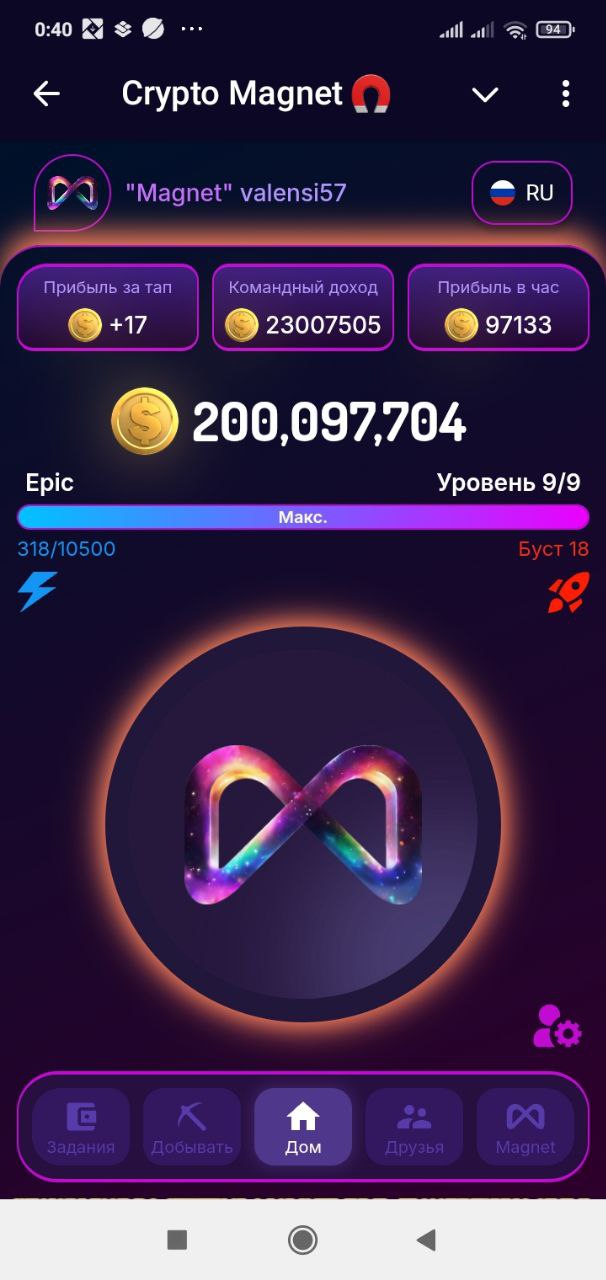Switch to the Задания tab
The width and height of the screenshot is (606, 1280).
point(81,1127)
